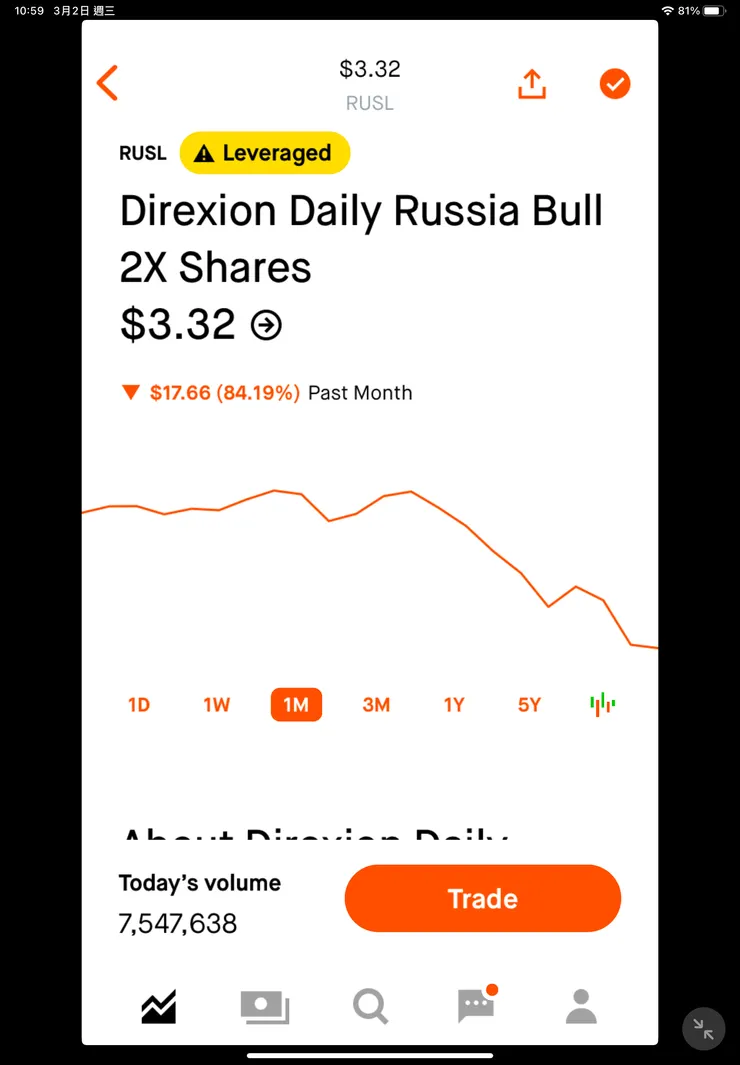This screenshot has width=740, height=1065.
Task: Open the cash tab
Action: click(265, 1006)
